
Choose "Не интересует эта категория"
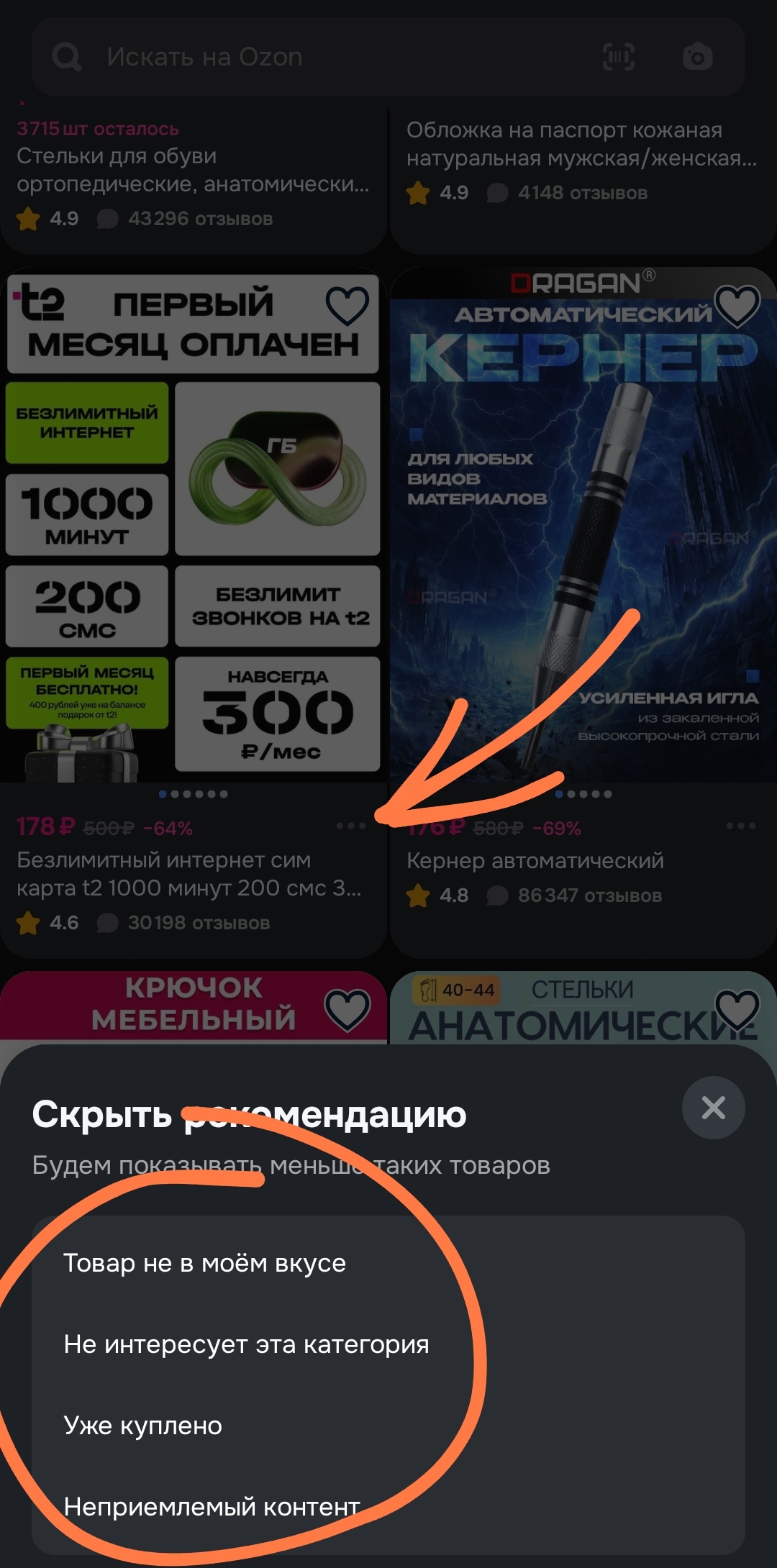pyautogui.click(x=246, y=1344)
